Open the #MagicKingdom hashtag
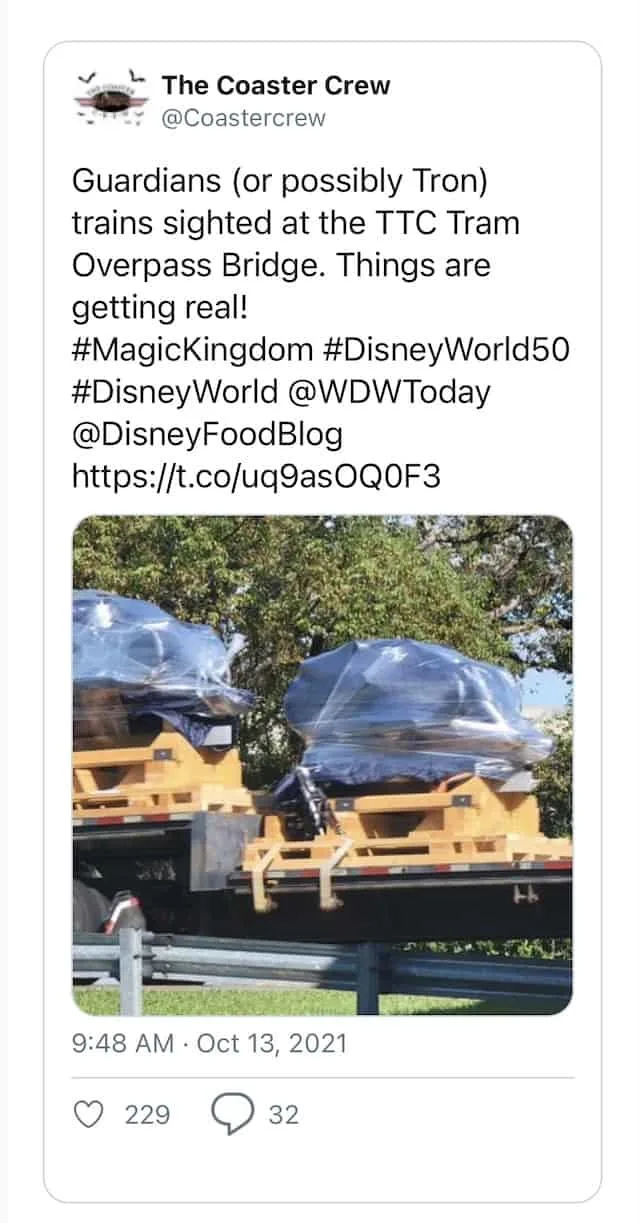Screen dimensions: 640x1223 click(x=194, y=349)
